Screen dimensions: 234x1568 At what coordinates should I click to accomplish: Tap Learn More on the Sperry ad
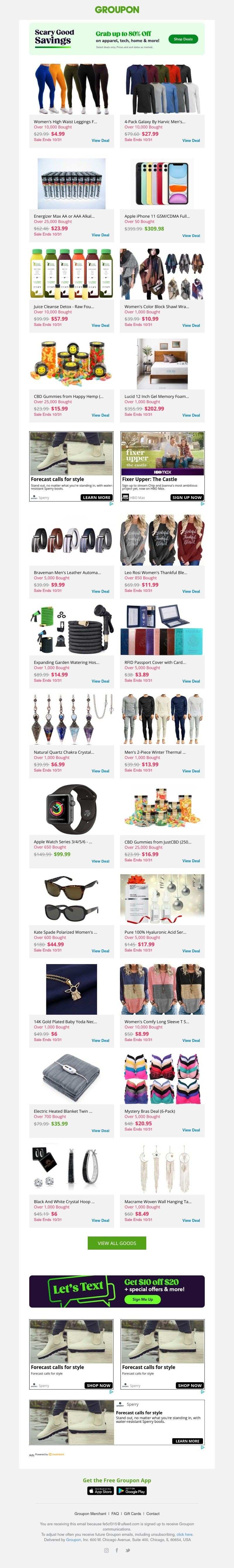(x=97, y=497)
